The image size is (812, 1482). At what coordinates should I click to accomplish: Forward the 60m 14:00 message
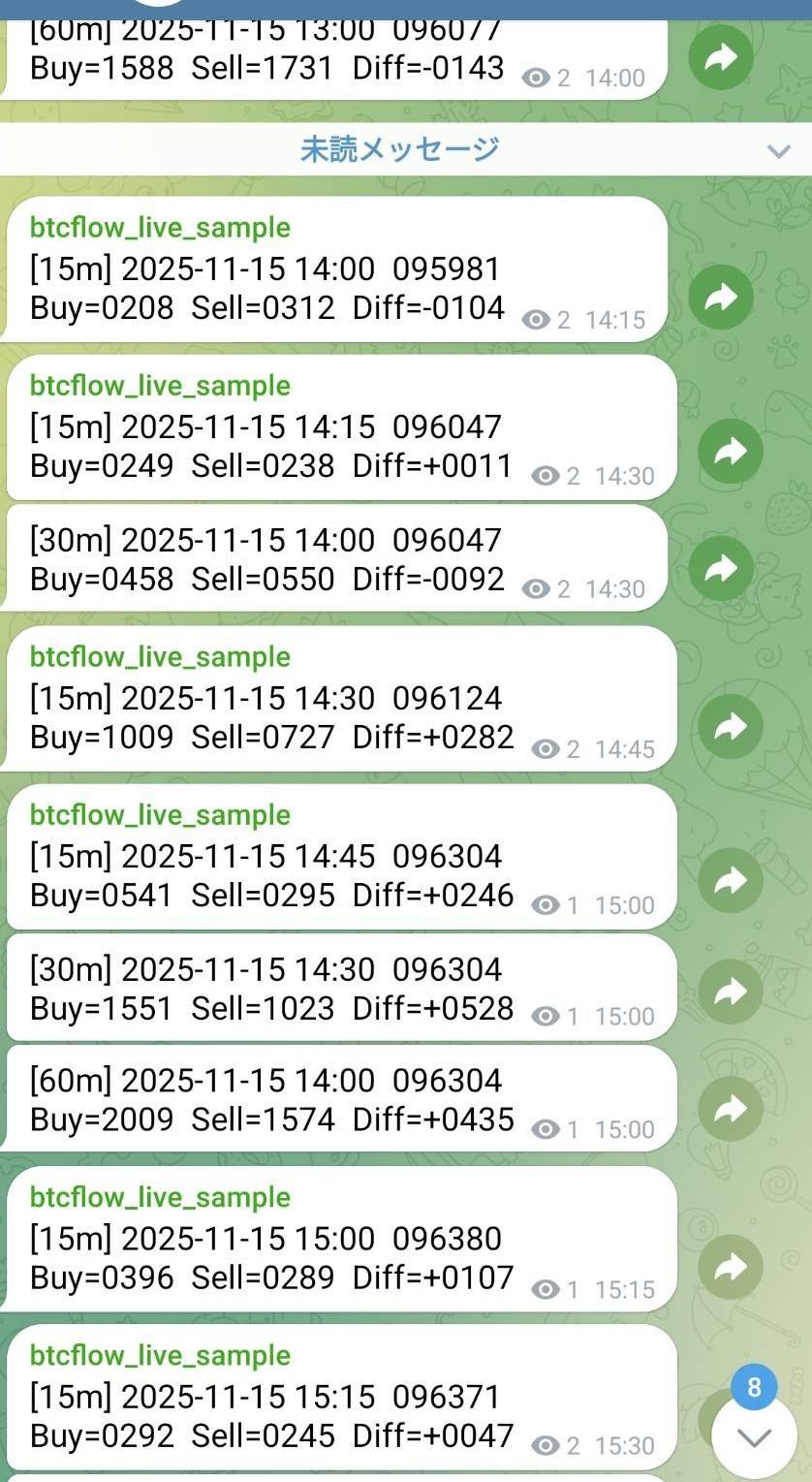coord(731,1107)
